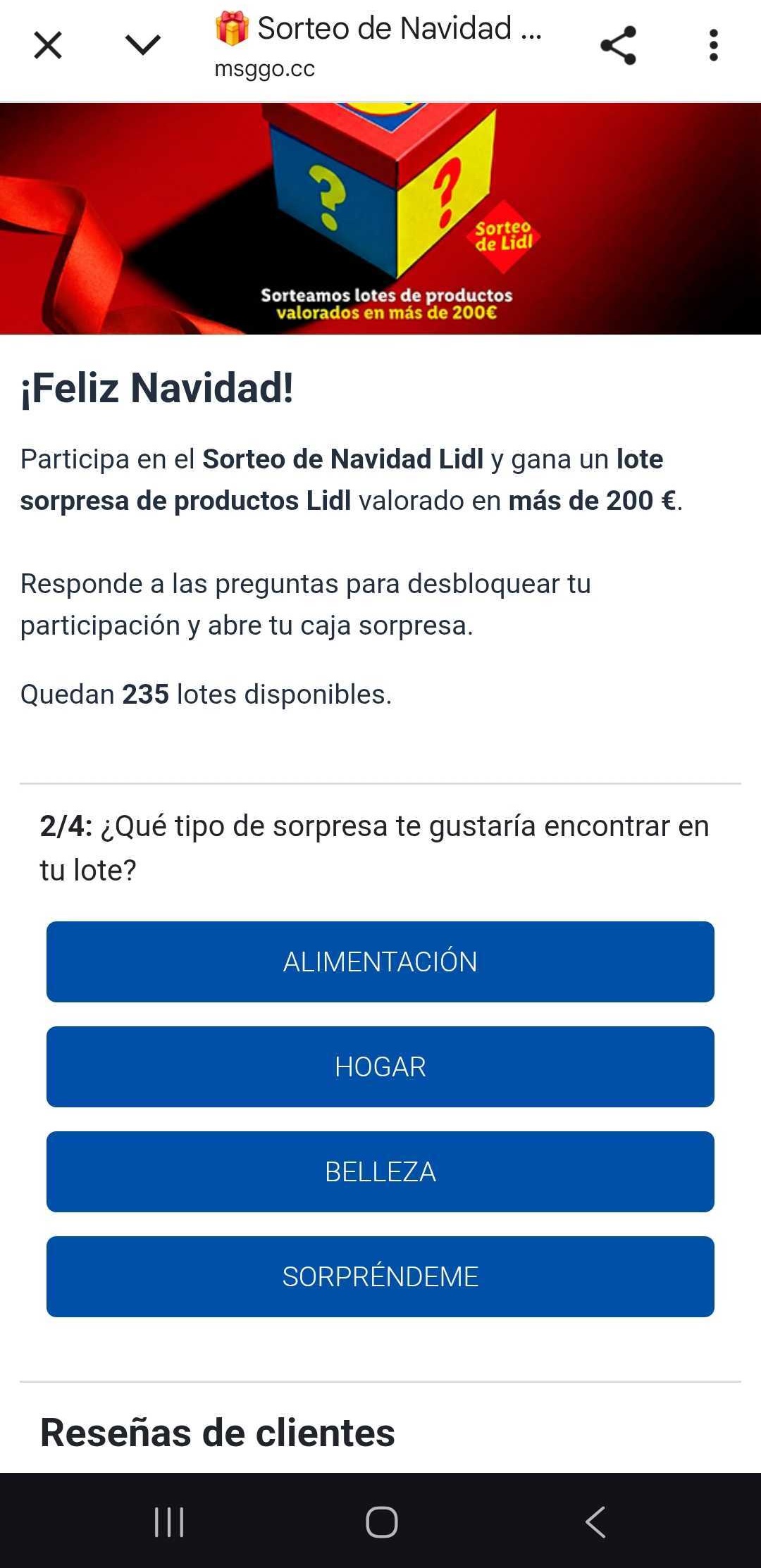The width and height of the screenshot is (761, 1568).
Task: Choose the ALIMENTACIÓN answer
Action: (380, 962)
